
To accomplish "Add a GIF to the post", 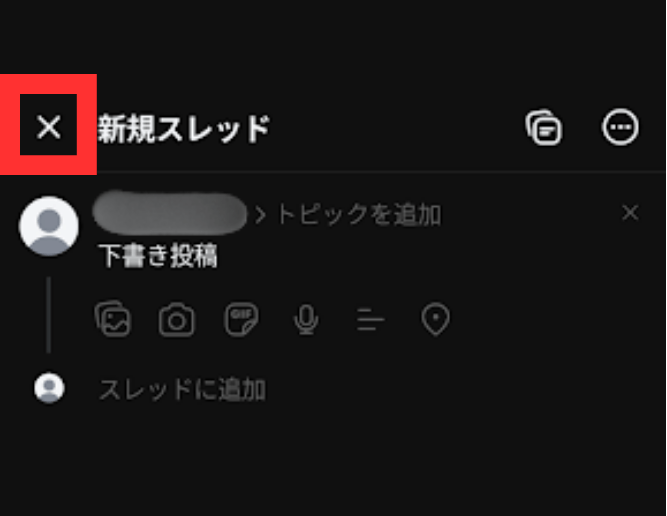I will [241, 320].
